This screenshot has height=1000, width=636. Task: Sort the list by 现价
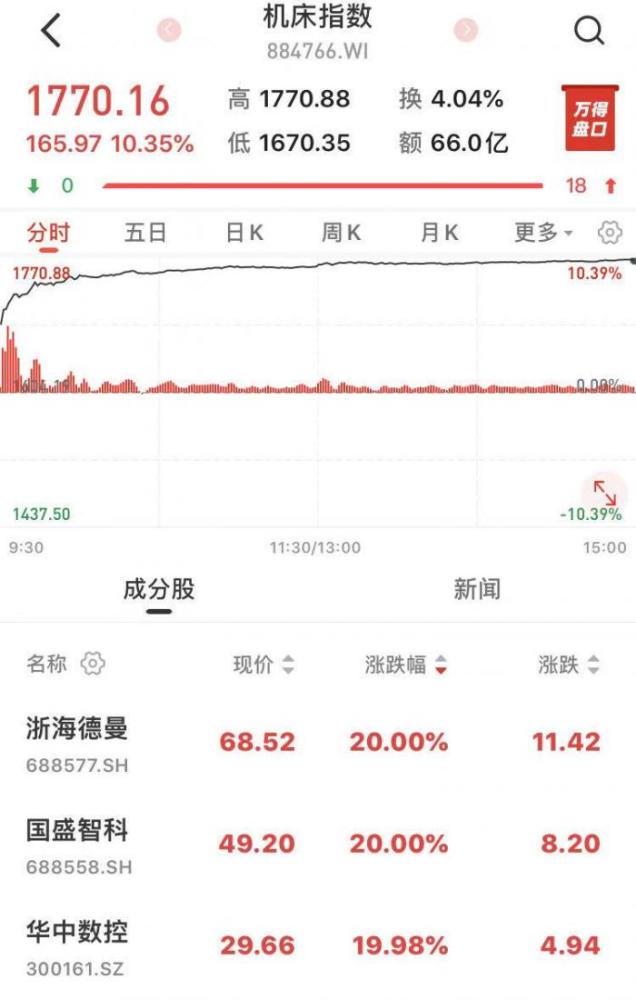264,665
